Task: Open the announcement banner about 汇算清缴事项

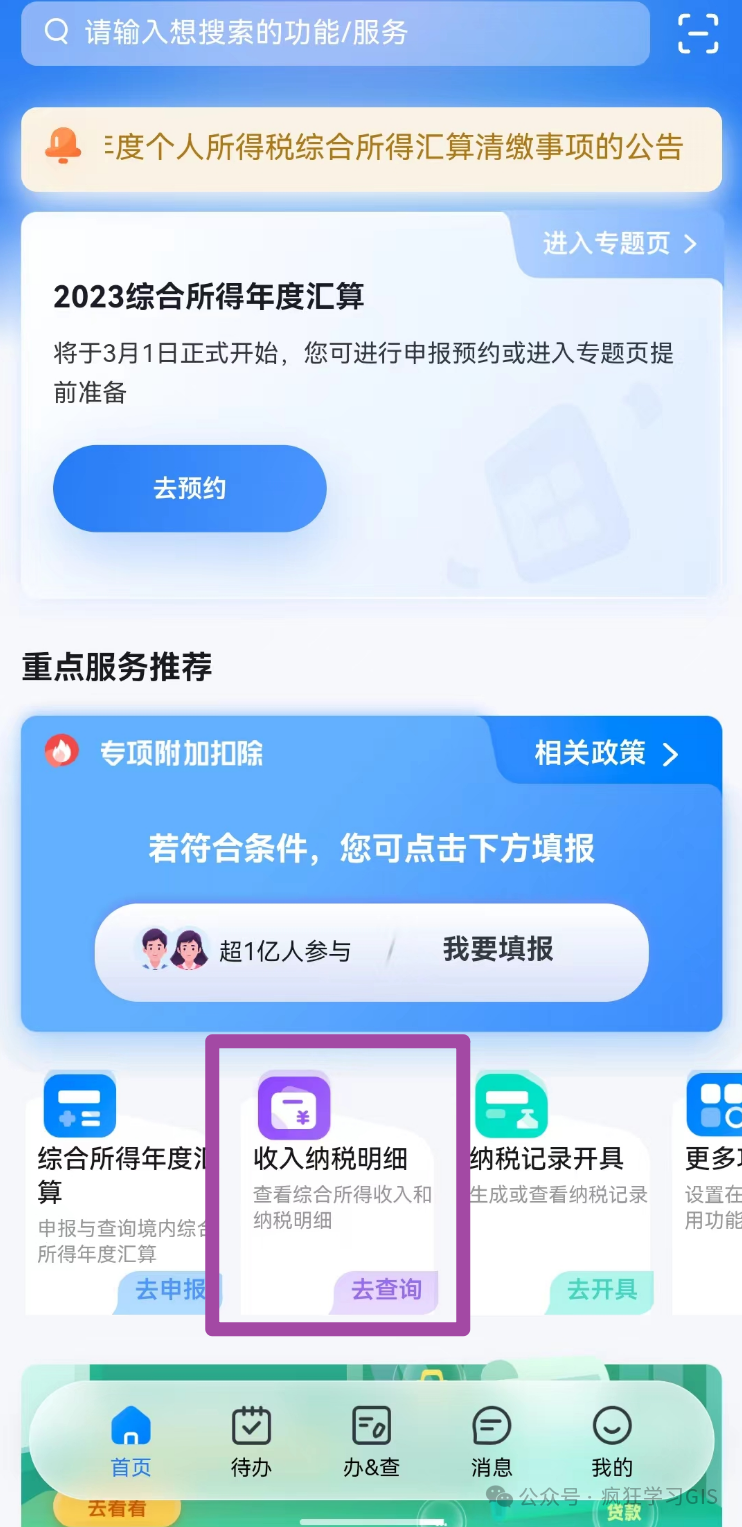Action: click(x=372, y=148)
